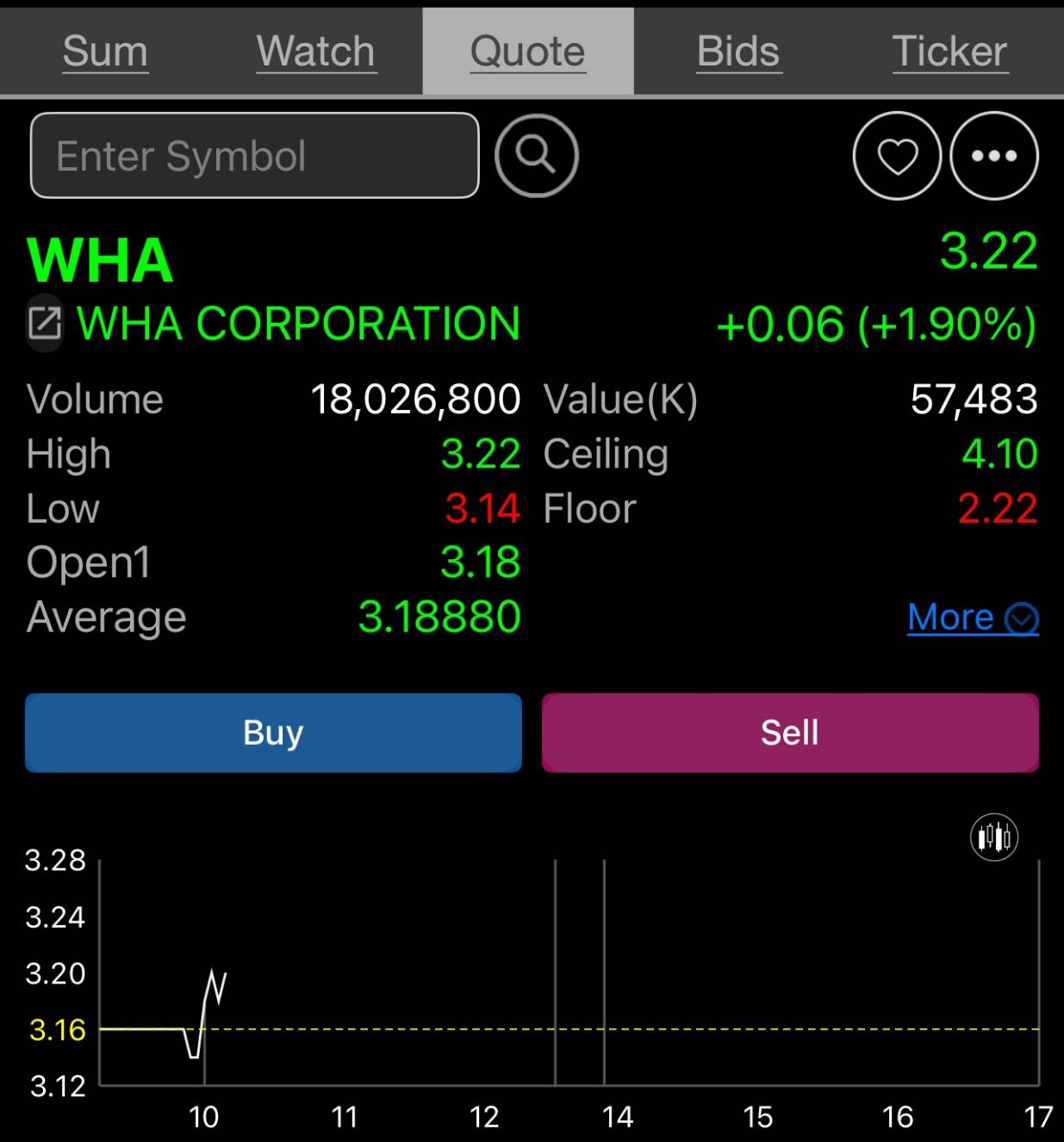Tap the Sell button

click(789, 733)
